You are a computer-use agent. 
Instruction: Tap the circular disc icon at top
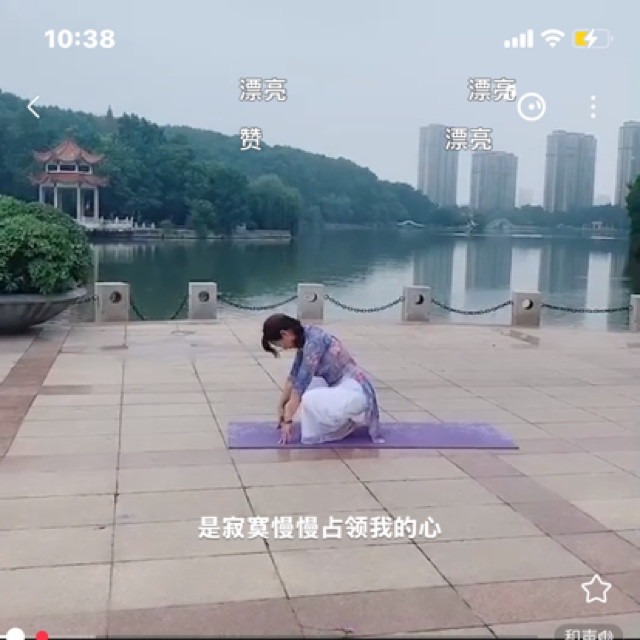531,107
